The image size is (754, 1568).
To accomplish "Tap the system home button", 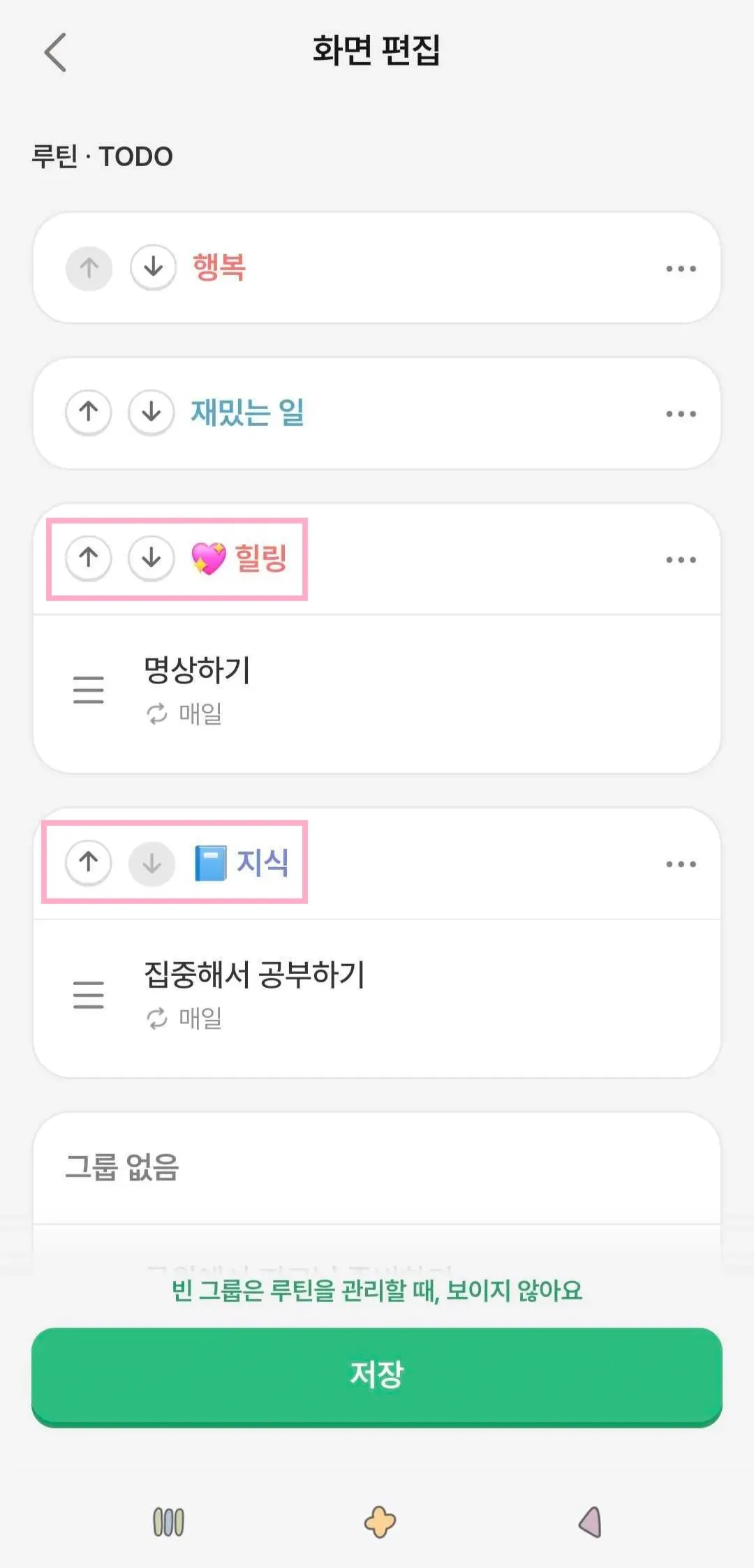I will tap(380, 1522).
